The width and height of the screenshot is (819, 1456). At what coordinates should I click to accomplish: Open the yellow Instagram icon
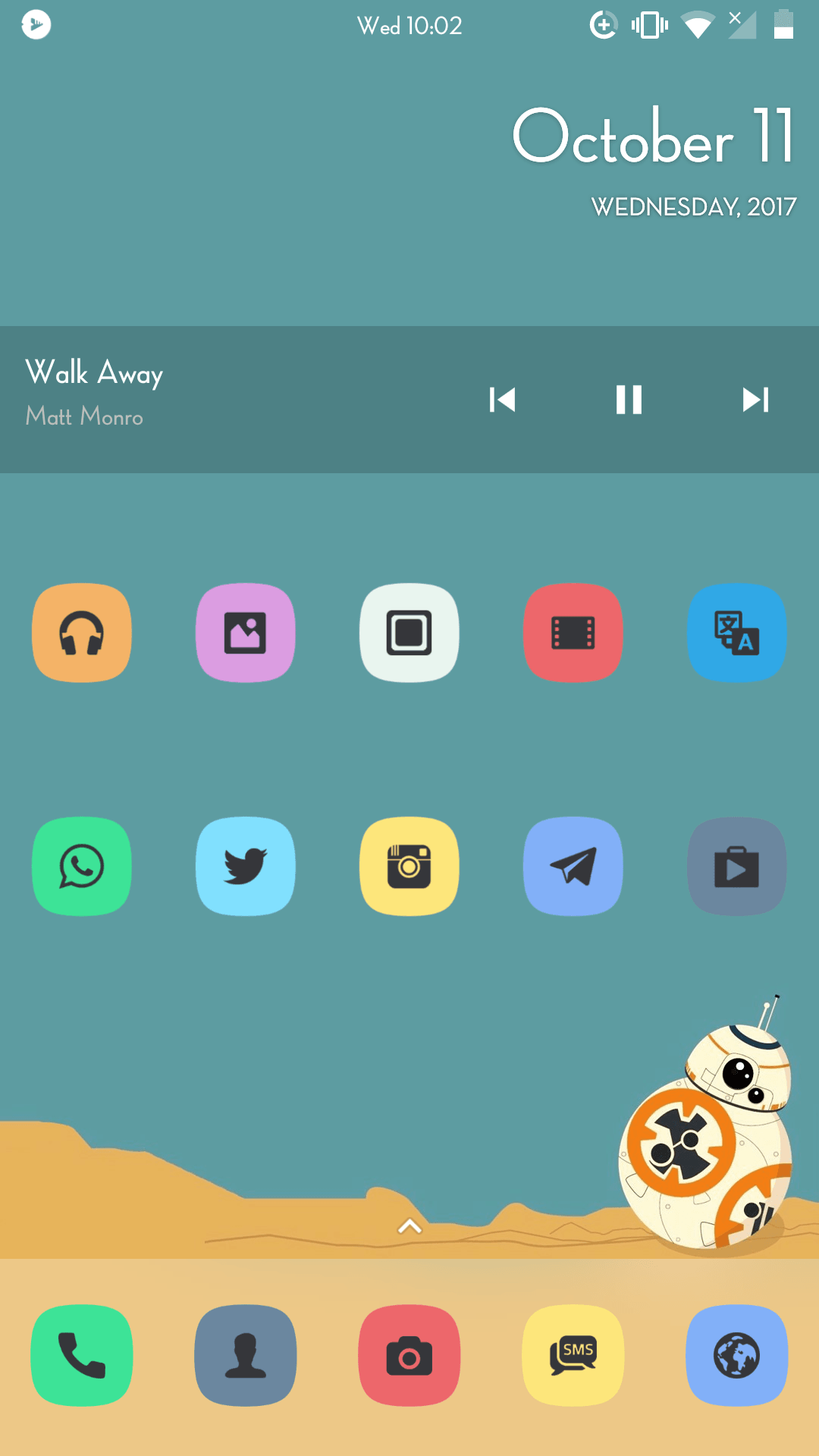(409, 866)
